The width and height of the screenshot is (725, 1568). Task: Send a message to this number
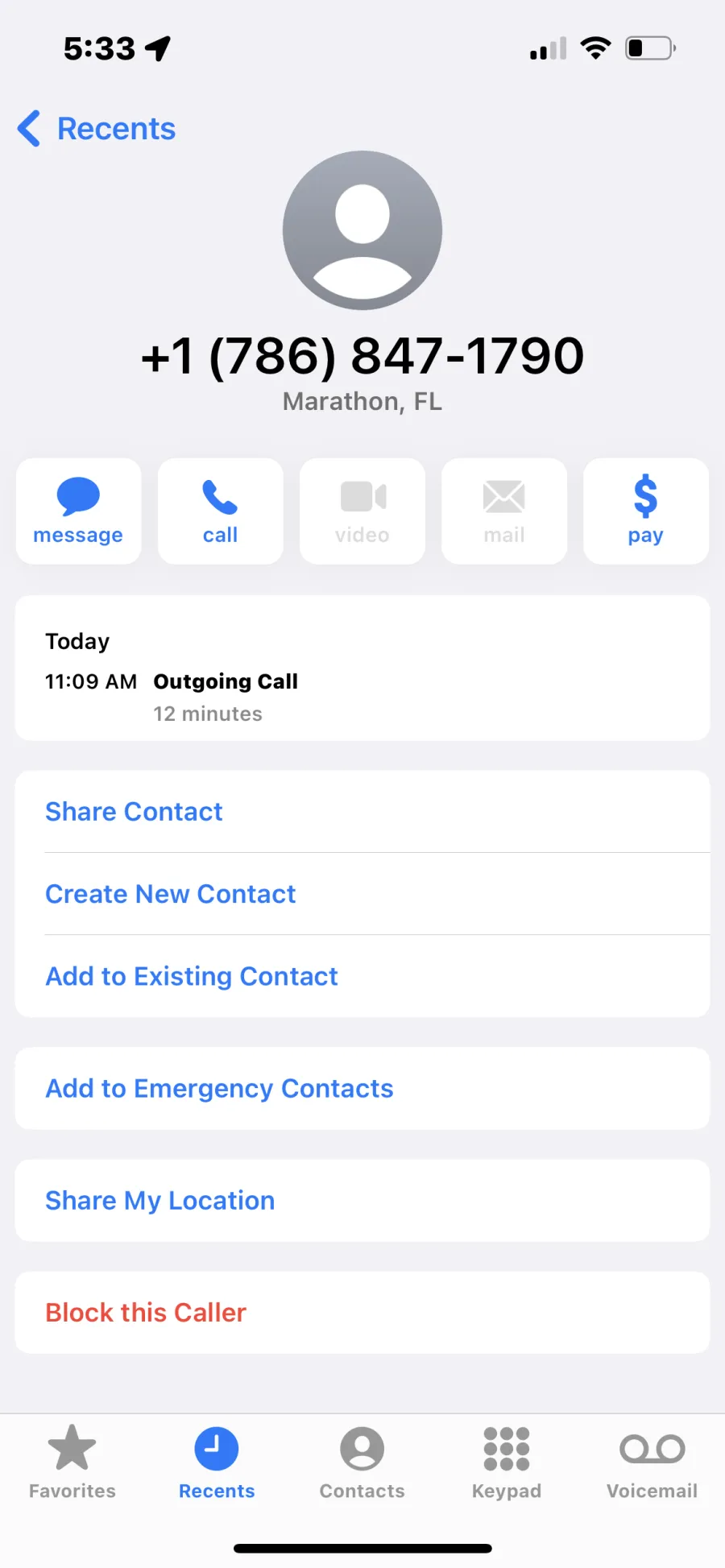[x=78, y=511]
